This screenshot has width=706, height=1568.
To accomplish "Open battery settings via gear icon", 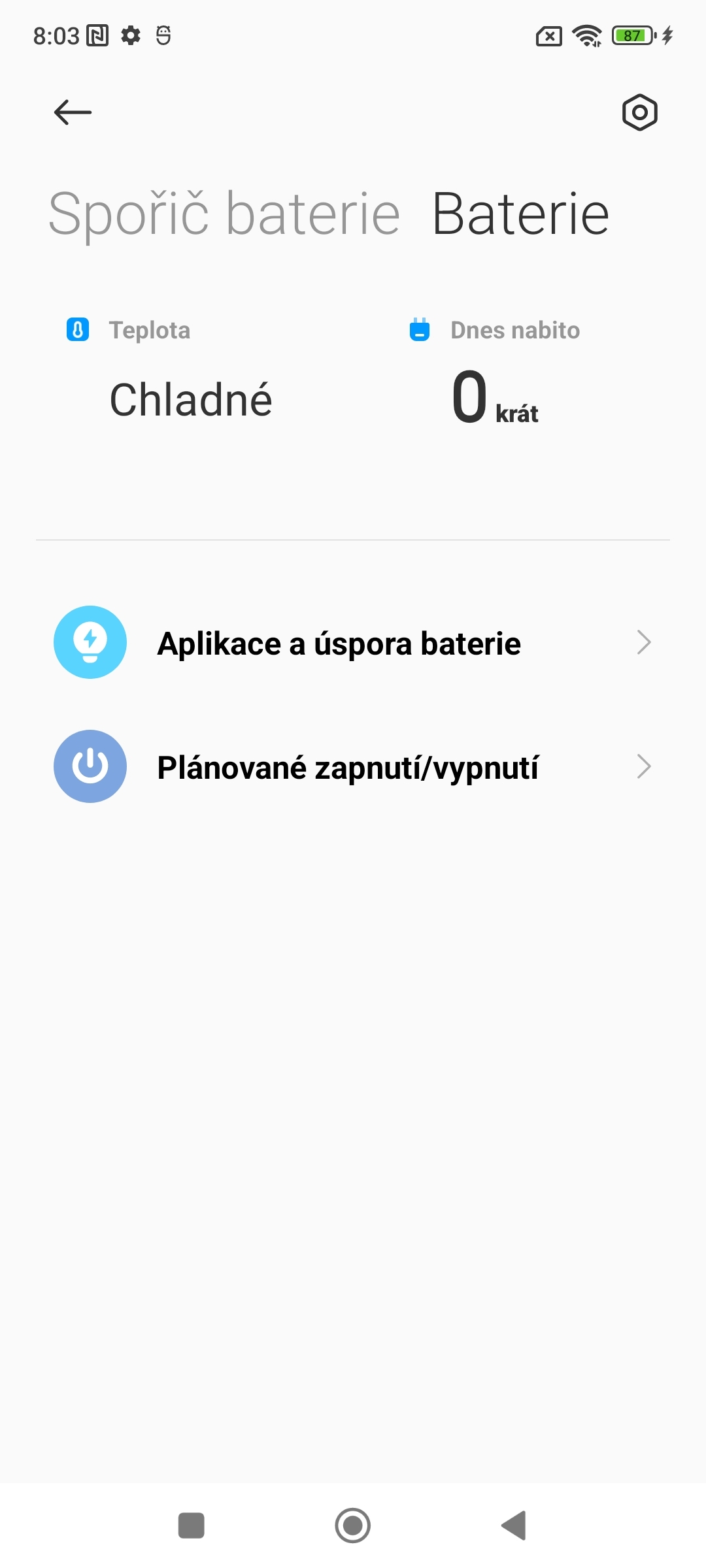I will [639, 112].
